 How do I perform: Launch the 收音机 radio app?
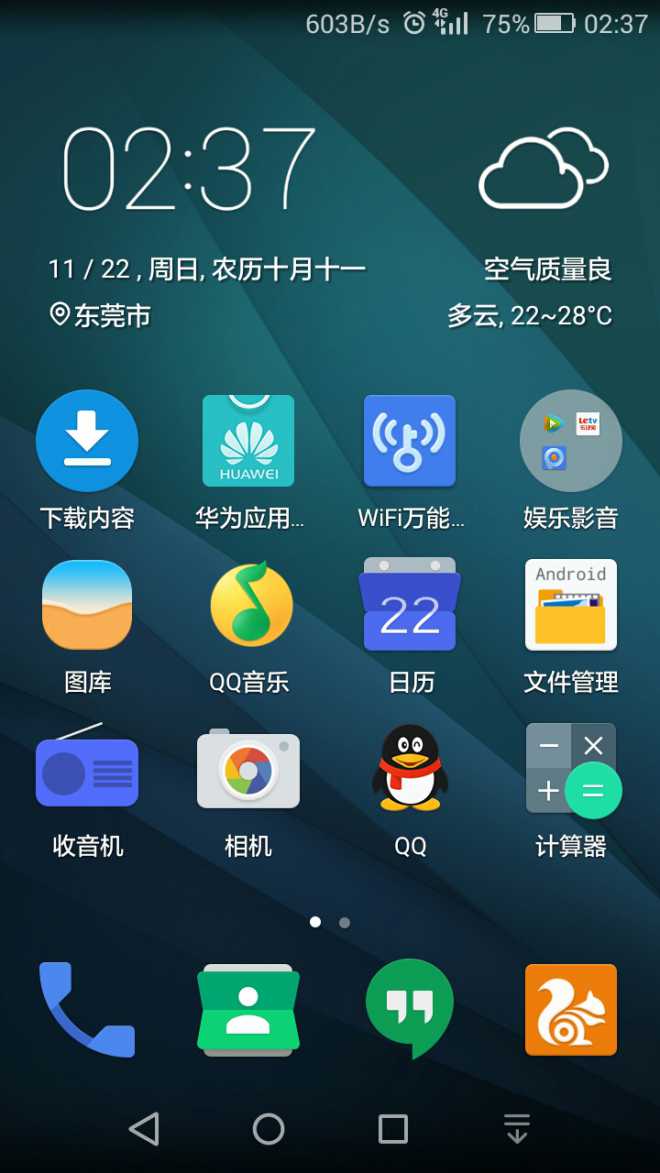point(87,769)
